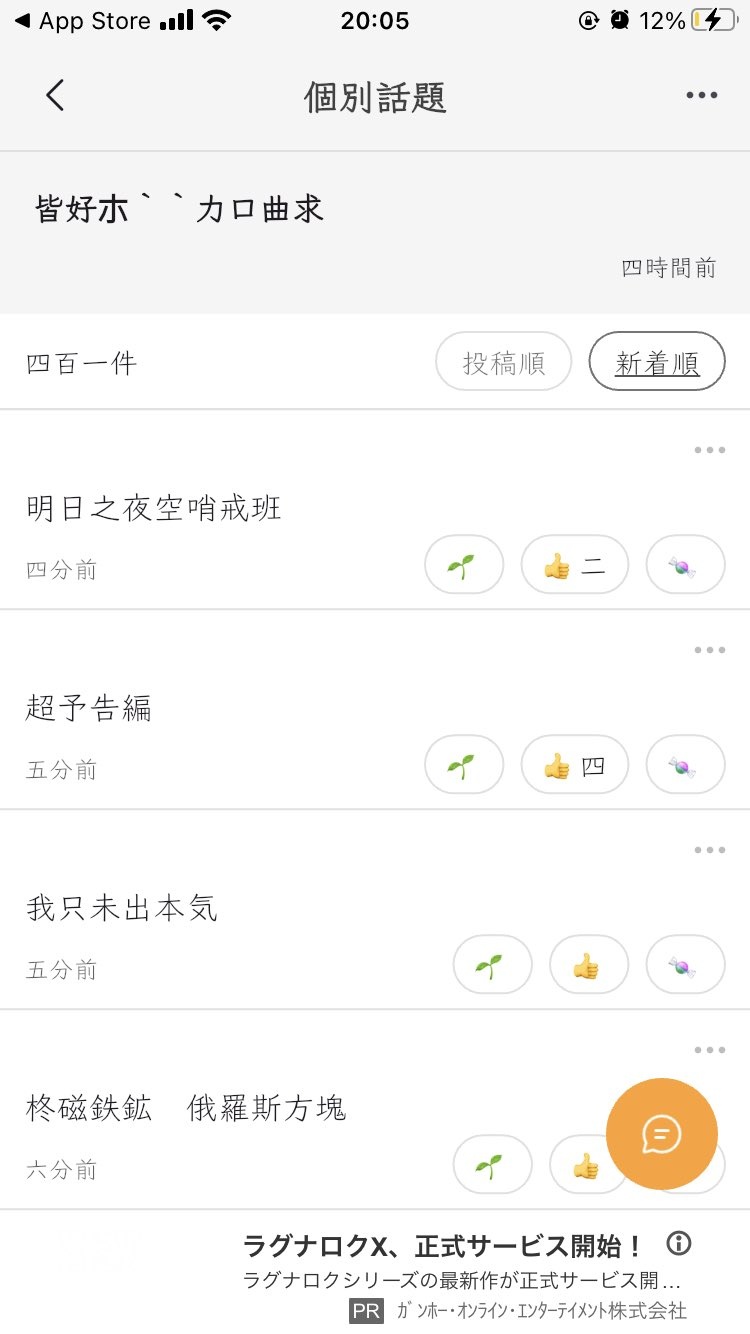Write a new comment with the orange button
Viewport: 750px width, 1334px height.
(x=662, y=1134)
